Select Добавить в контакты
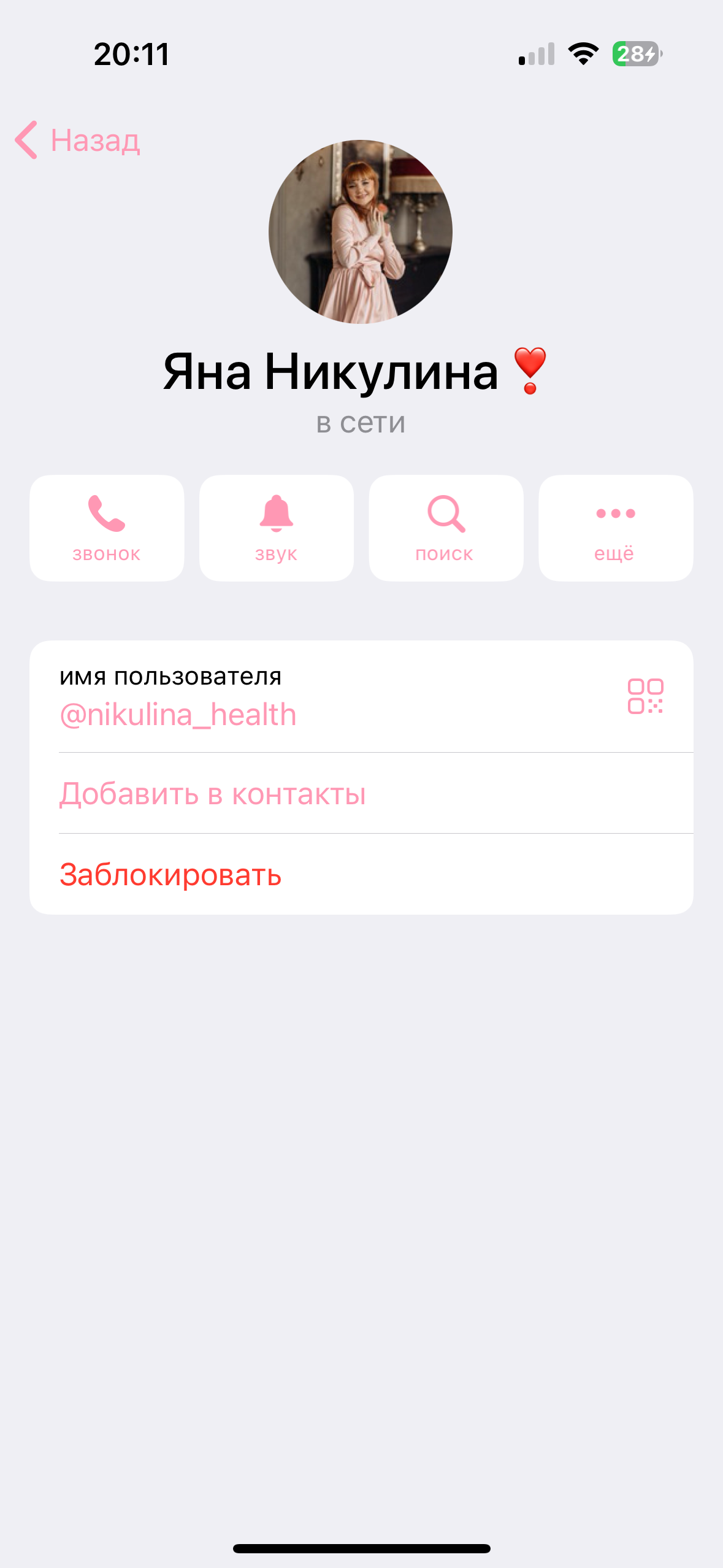Screen dimensions: 723x1568 212,794
